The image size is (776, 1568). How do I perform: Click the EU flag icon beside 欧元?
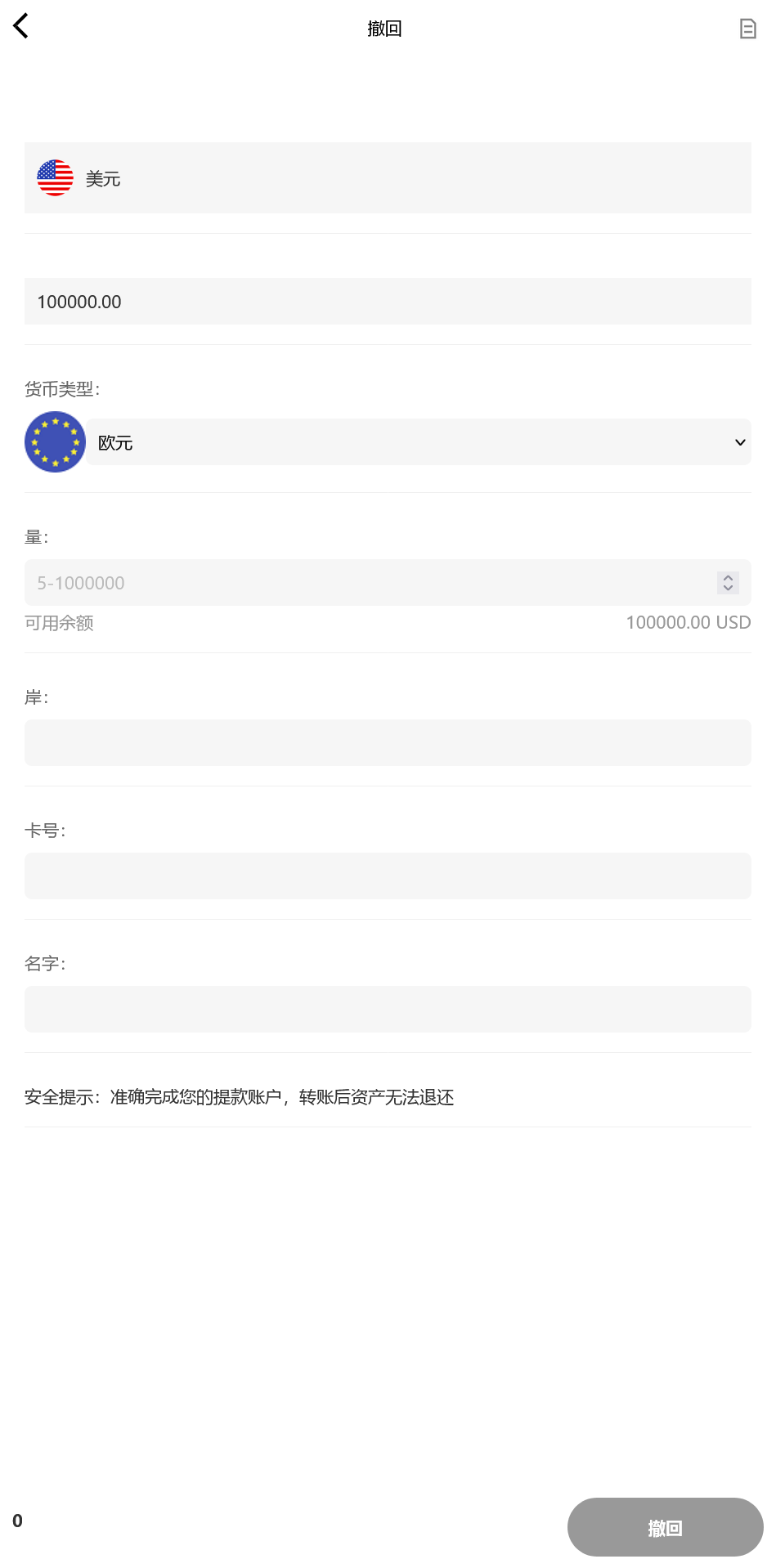[x=54, y=441]
